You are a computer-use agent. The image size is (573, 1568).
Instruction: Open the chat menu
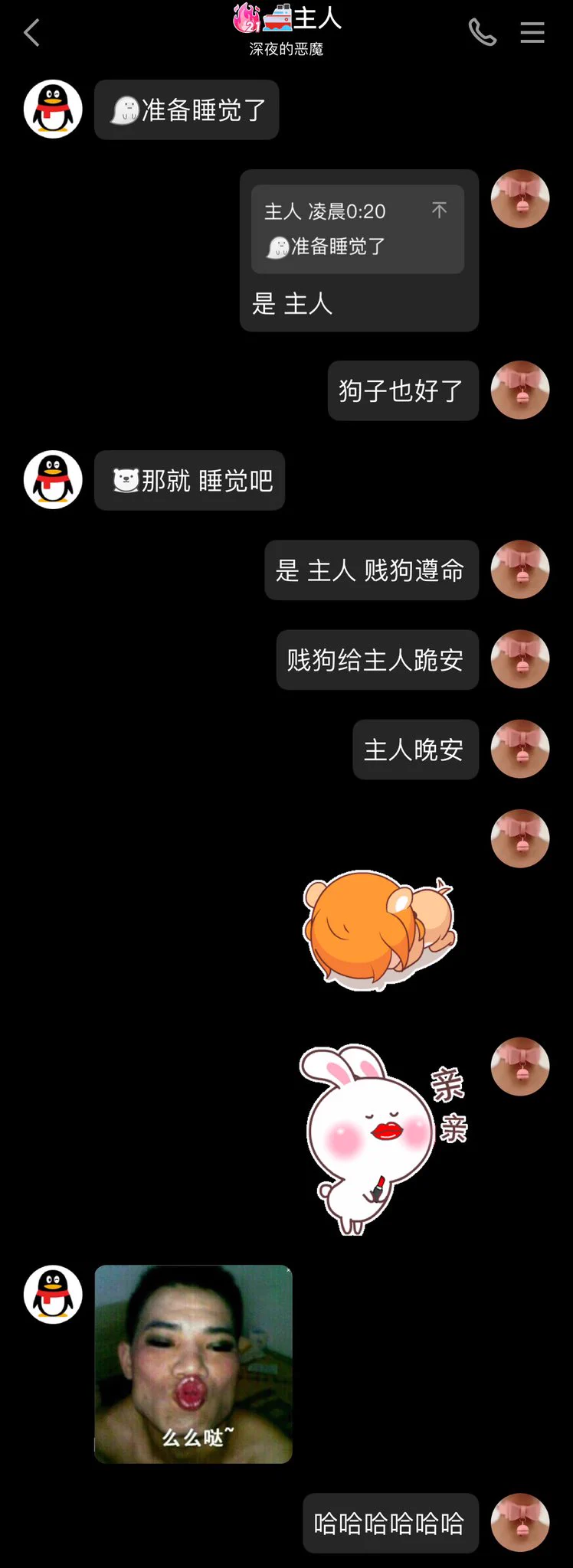[x=532, y=33]
